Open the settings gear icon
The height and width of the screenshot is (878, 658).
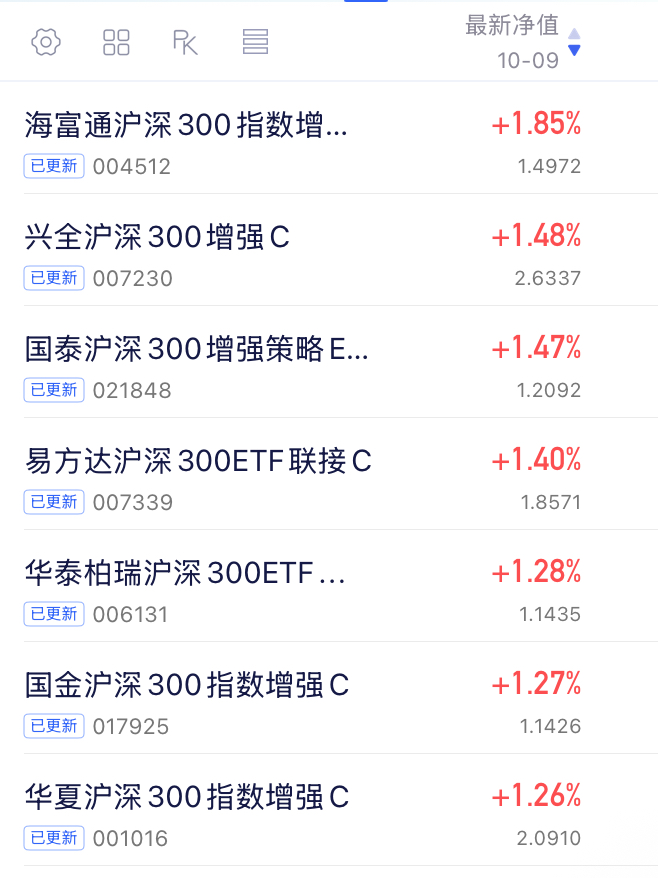coord(47,42)
